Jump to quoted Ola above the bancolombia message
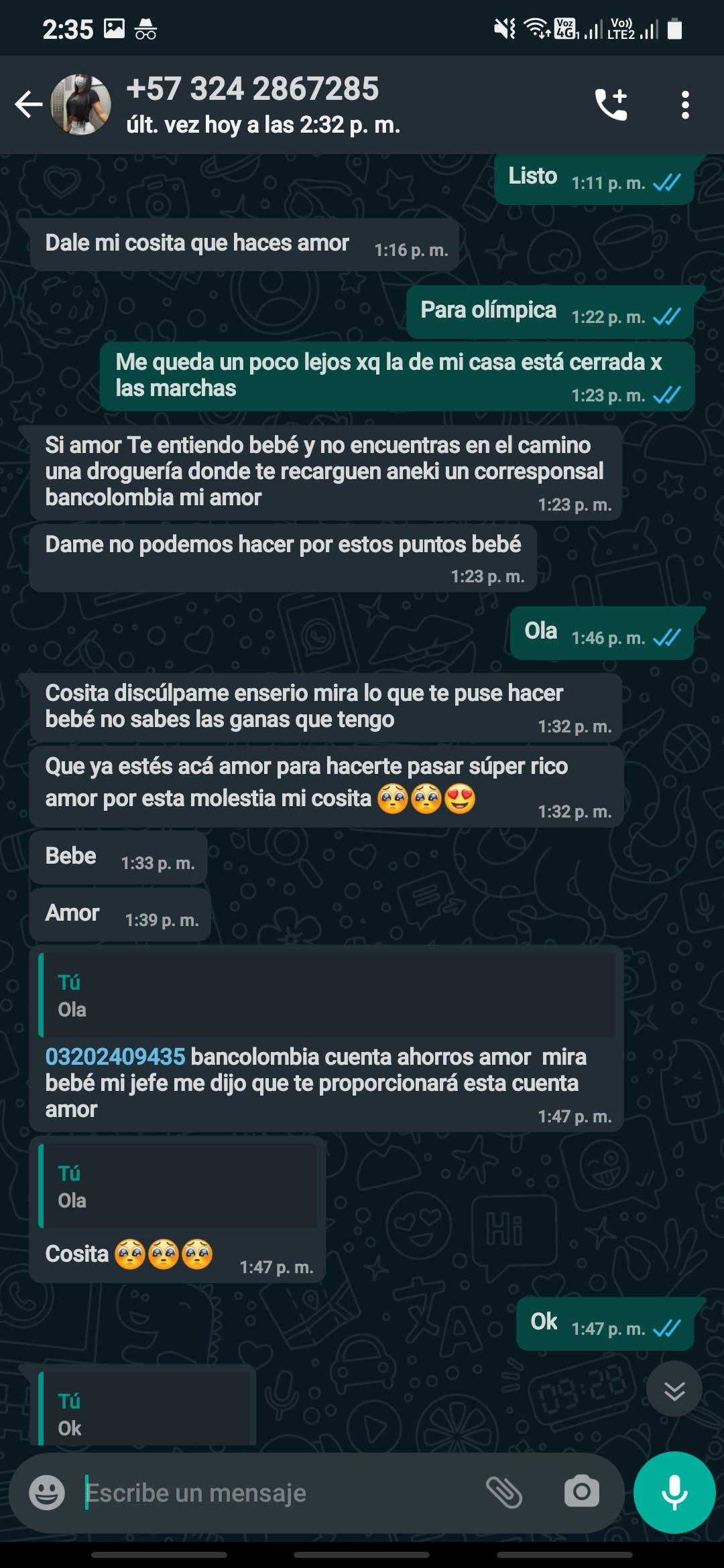Viewport: 724px width, 1568px height. pyautogui.click(x=326, y=995)
